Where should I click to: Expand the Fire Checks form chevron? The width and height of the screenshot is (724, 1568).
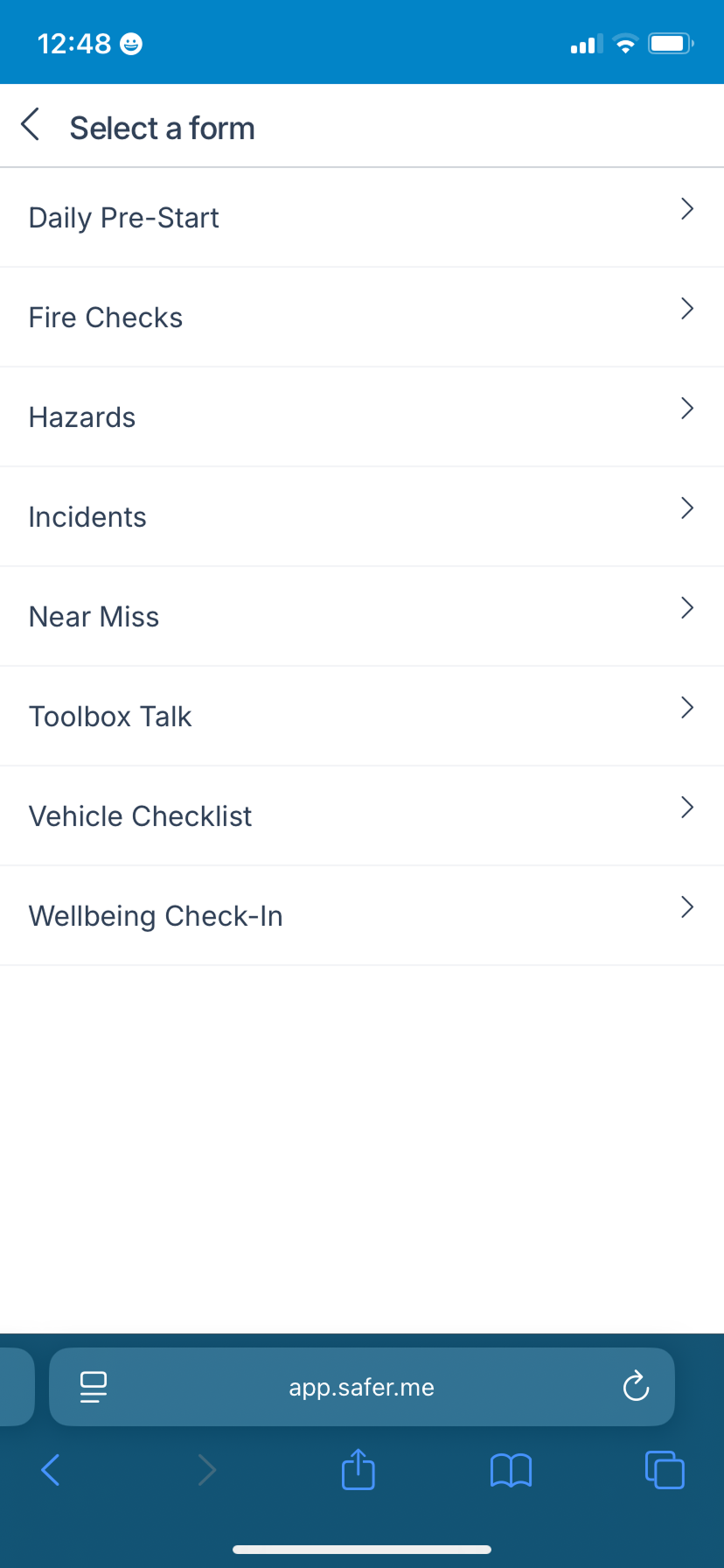point(687,309)
